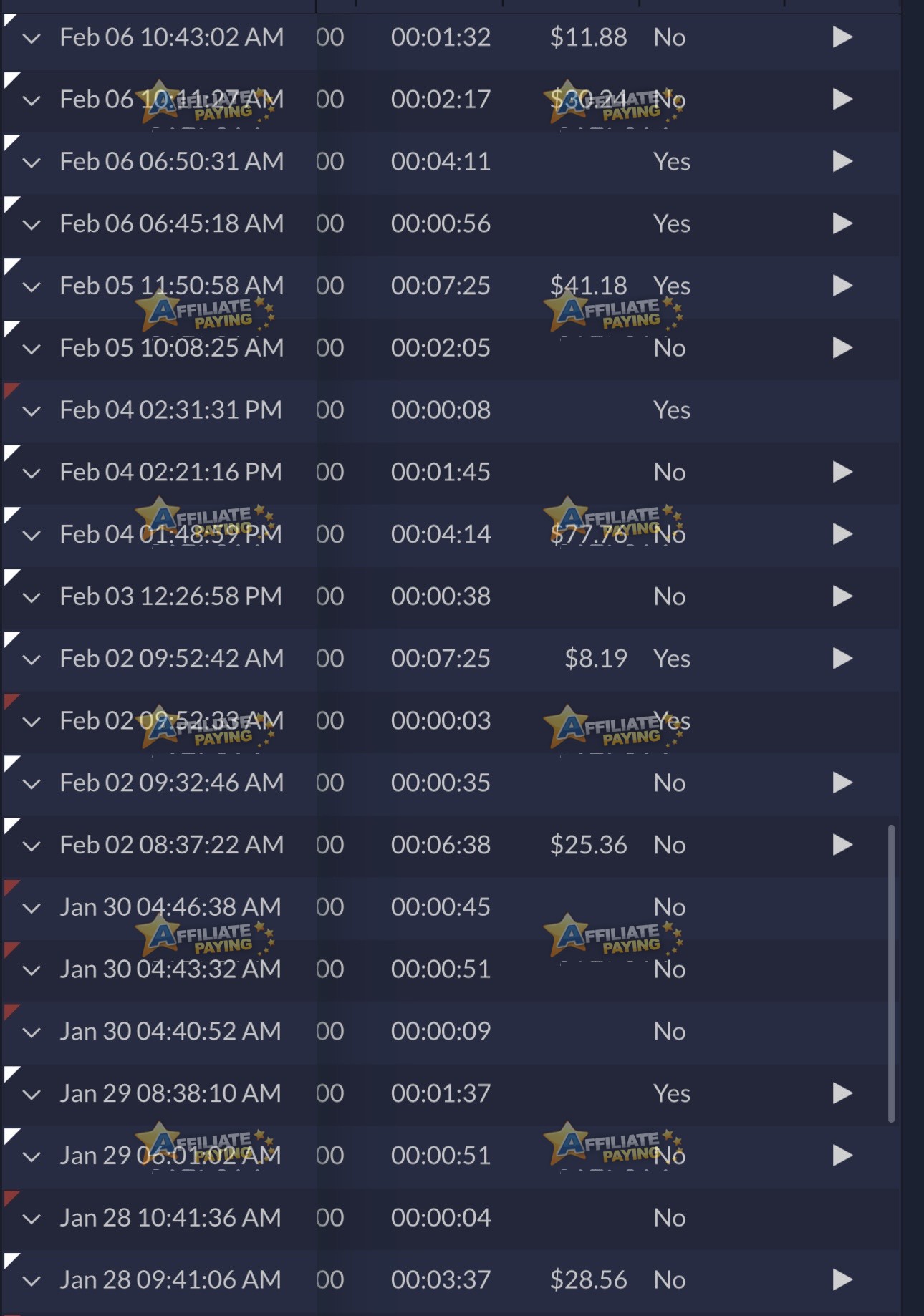The height and width of the screenshot is (1316, 924).
Task: Expand the Feb 02 09:32:46 AM entry
Action: (x=32, y=784)
